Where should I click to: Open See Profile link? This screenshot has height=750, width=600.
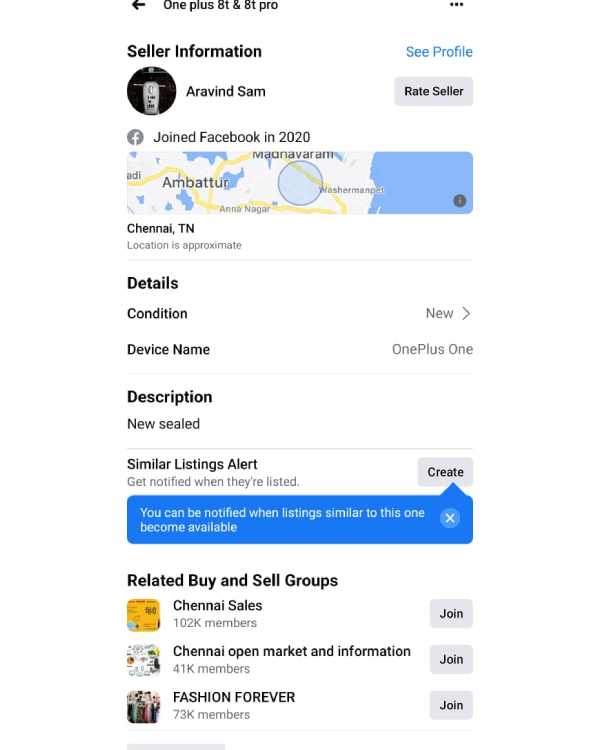(439, 52)
